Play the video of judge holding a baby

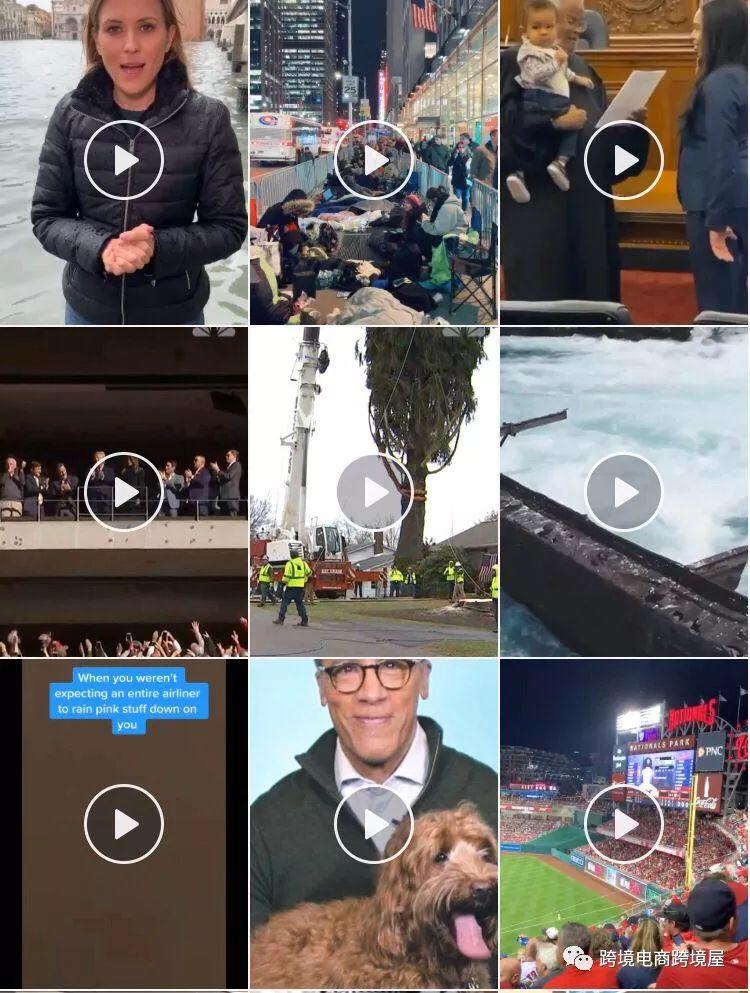[624, 160]
